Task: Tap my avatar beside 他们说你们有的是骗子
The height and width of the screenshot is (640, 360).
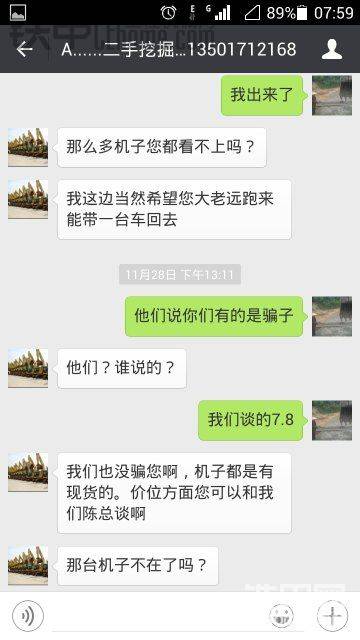Action: 332,316
